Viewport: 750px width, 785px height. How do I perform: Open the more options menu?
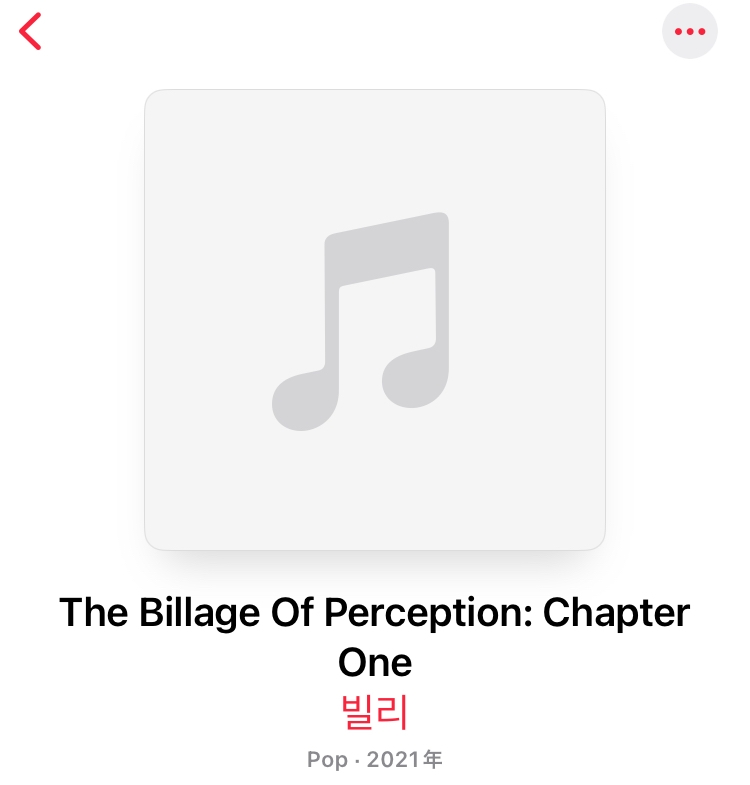point(690,32)
